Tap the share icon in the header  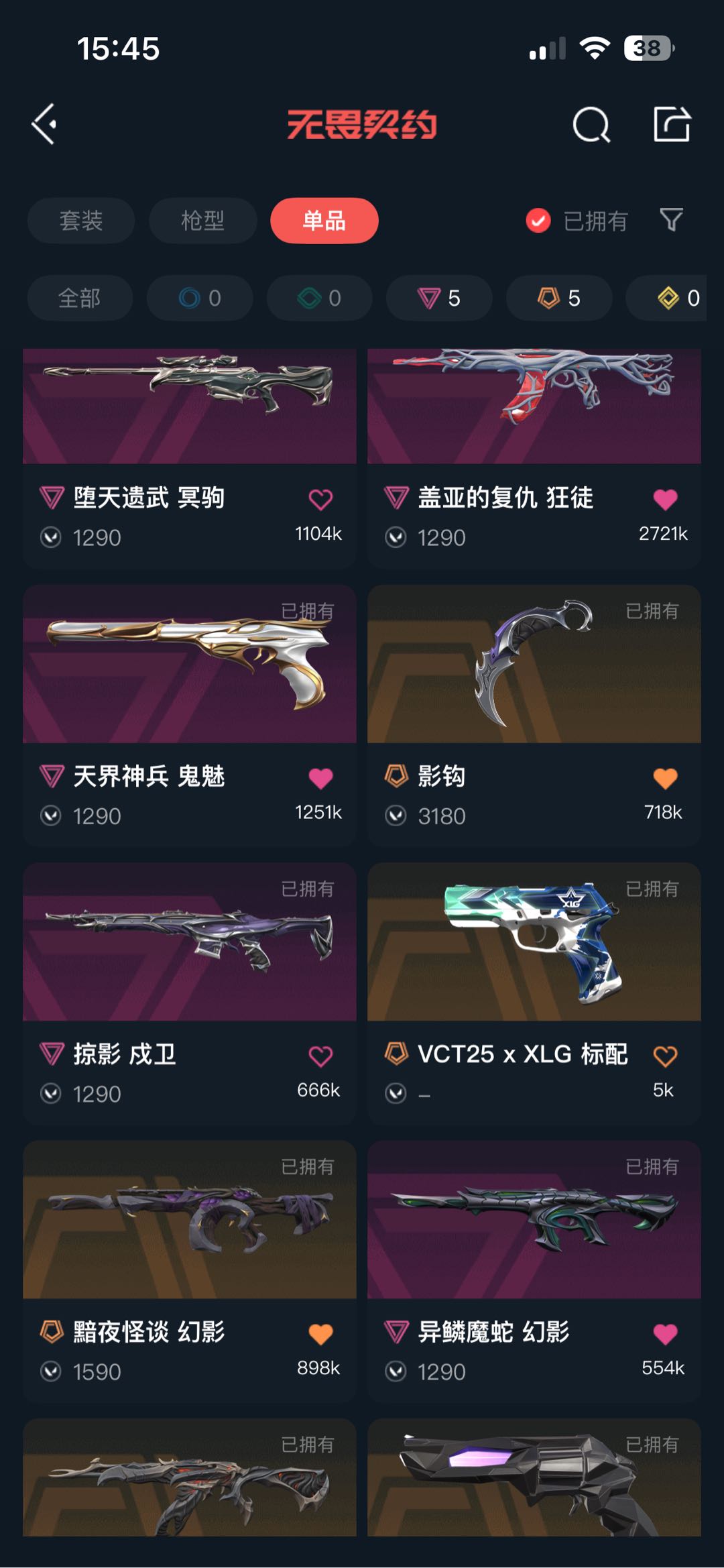pyautogui.click(x=672, y=124)
